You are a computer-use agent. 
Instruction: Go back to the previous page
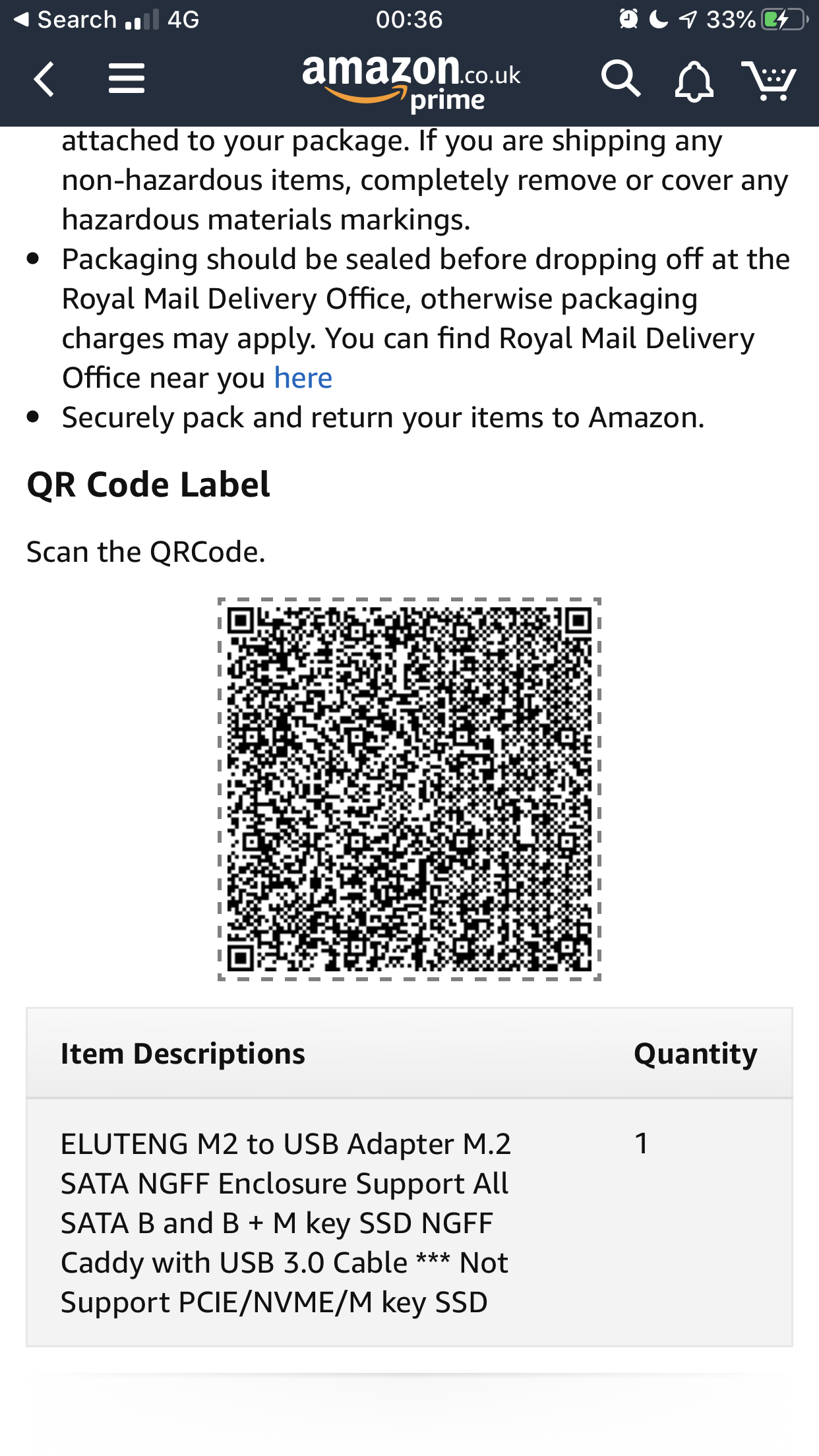pos(44,80)
